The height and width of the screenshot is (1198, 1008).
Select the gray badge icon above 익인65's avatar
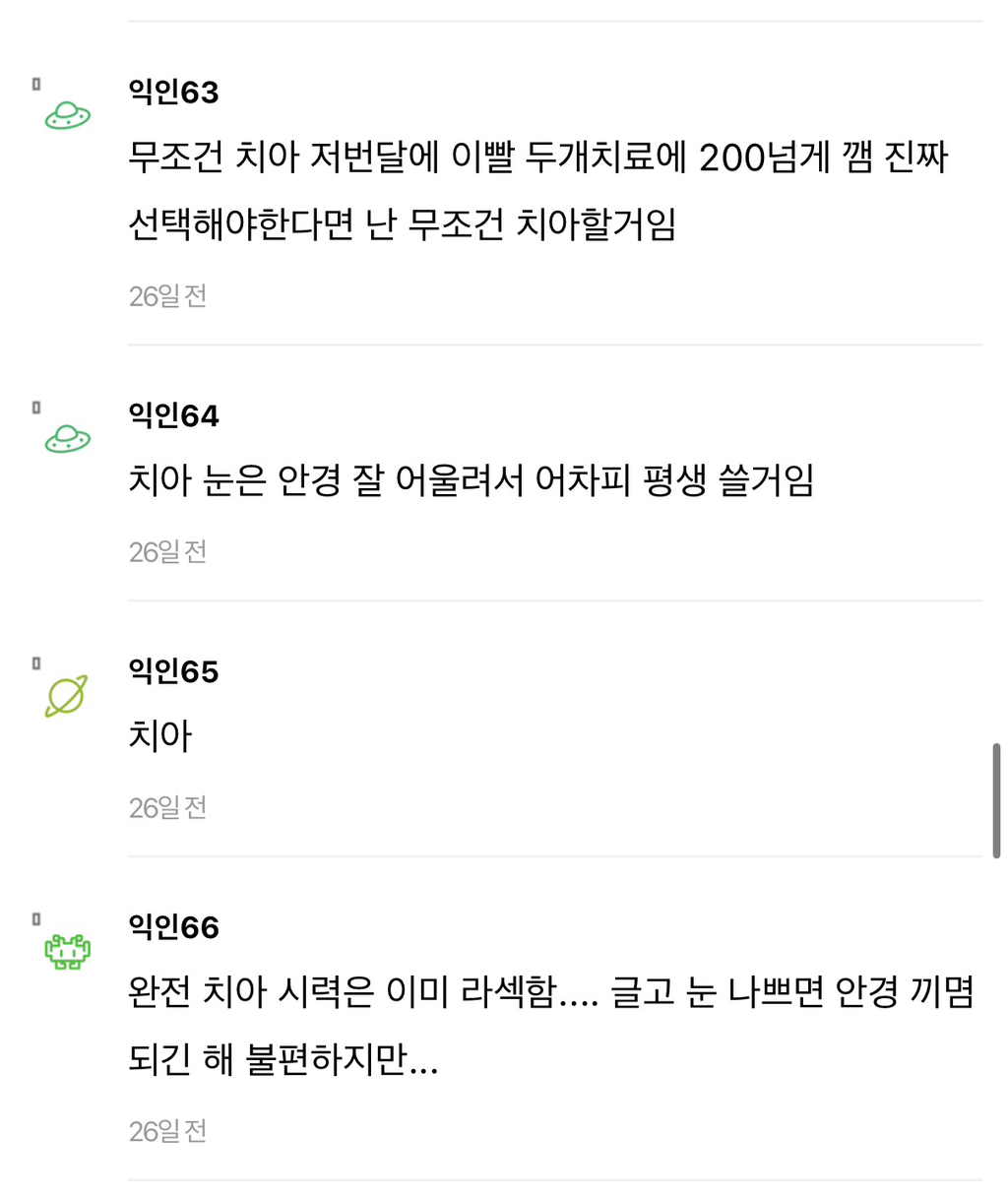tap(37, 662)
